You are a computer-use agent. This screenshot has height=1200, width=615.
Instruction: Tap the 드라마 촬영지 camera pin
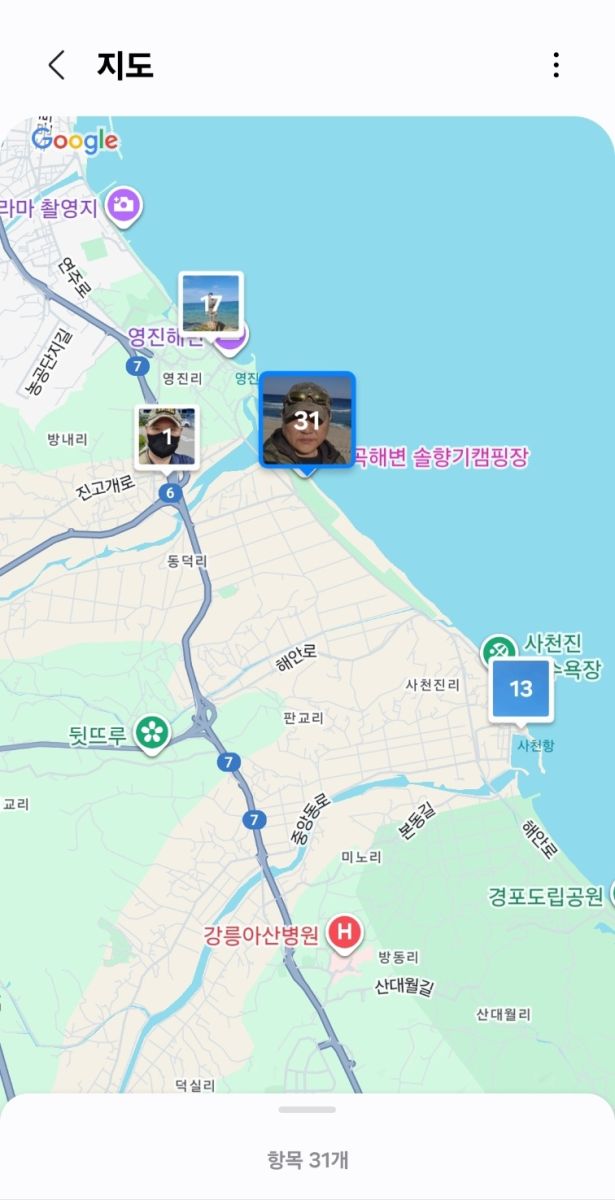(x=124, y=205)
